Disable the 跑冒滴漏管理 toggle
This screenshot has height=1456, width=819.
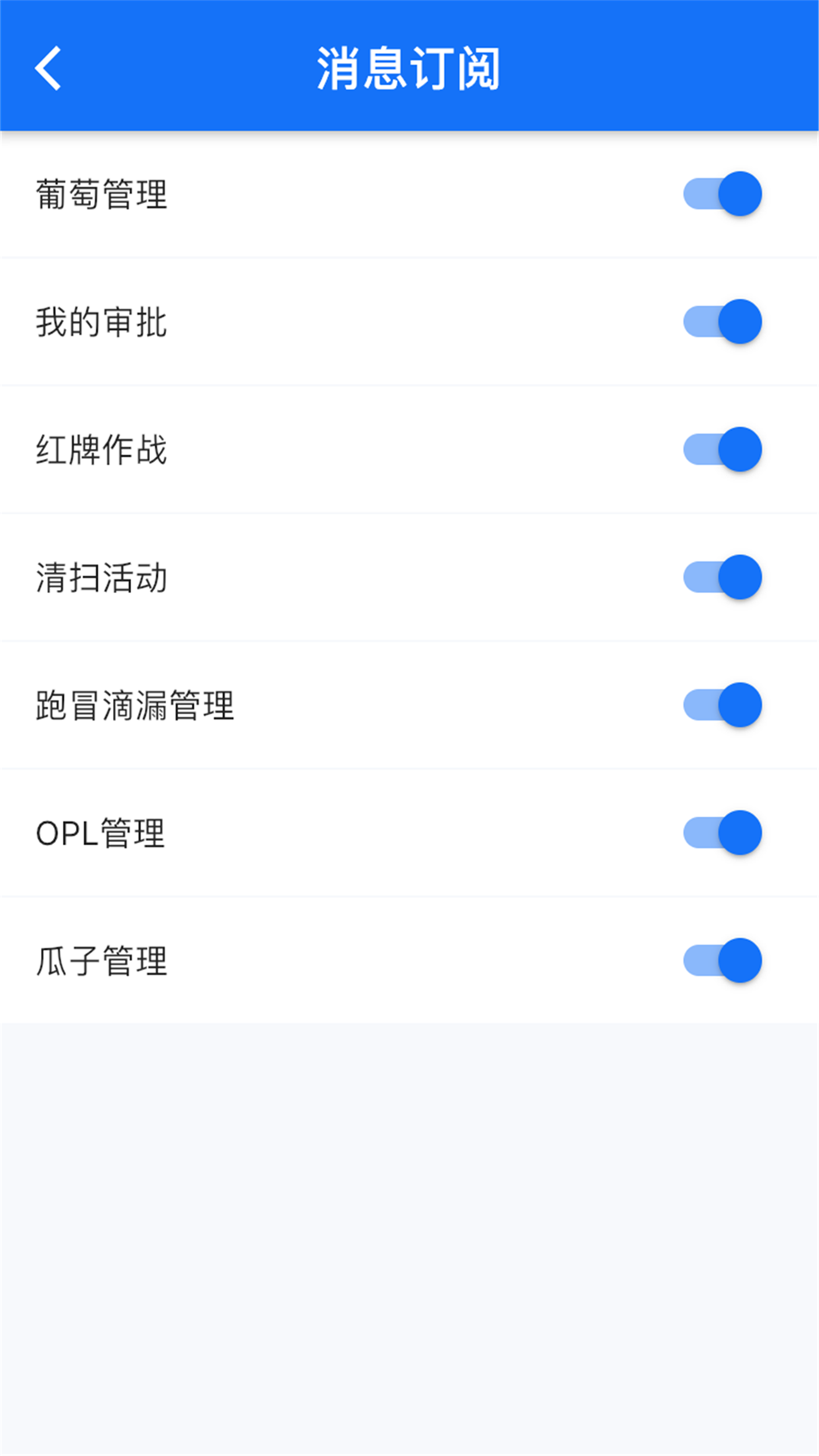coord(721,704)
